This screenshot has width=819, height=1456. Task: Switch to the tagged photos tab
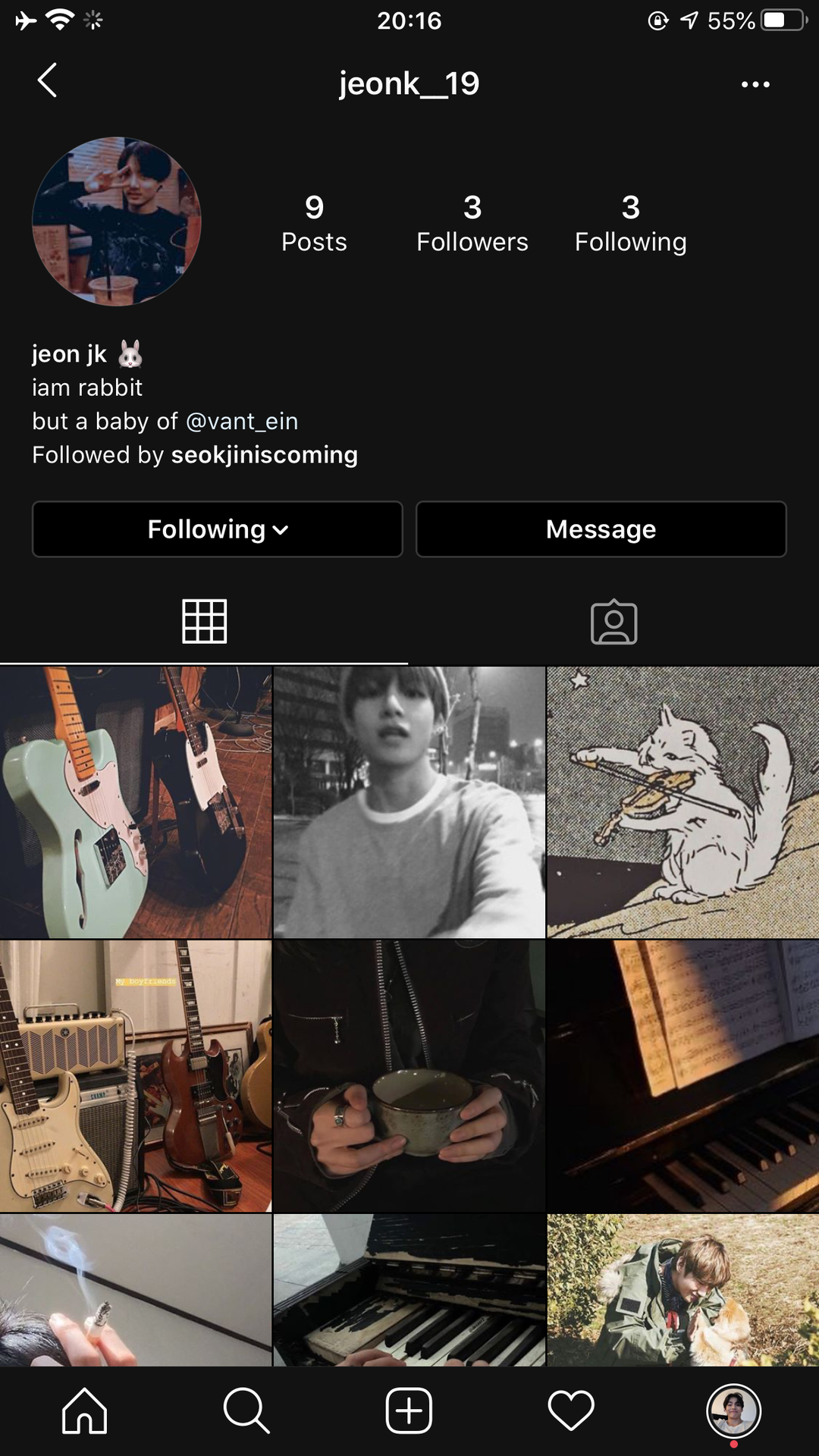(x=613, y=622)
